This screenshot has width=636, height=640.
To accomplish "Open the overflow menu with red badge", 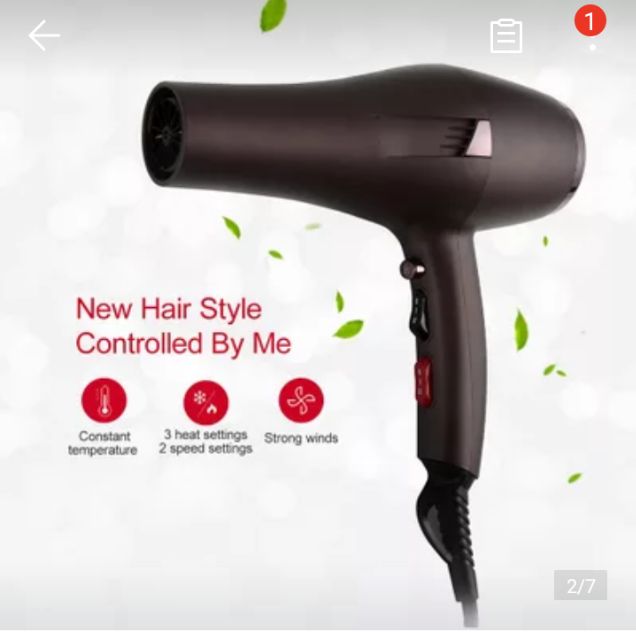I will tap(591, 36).
